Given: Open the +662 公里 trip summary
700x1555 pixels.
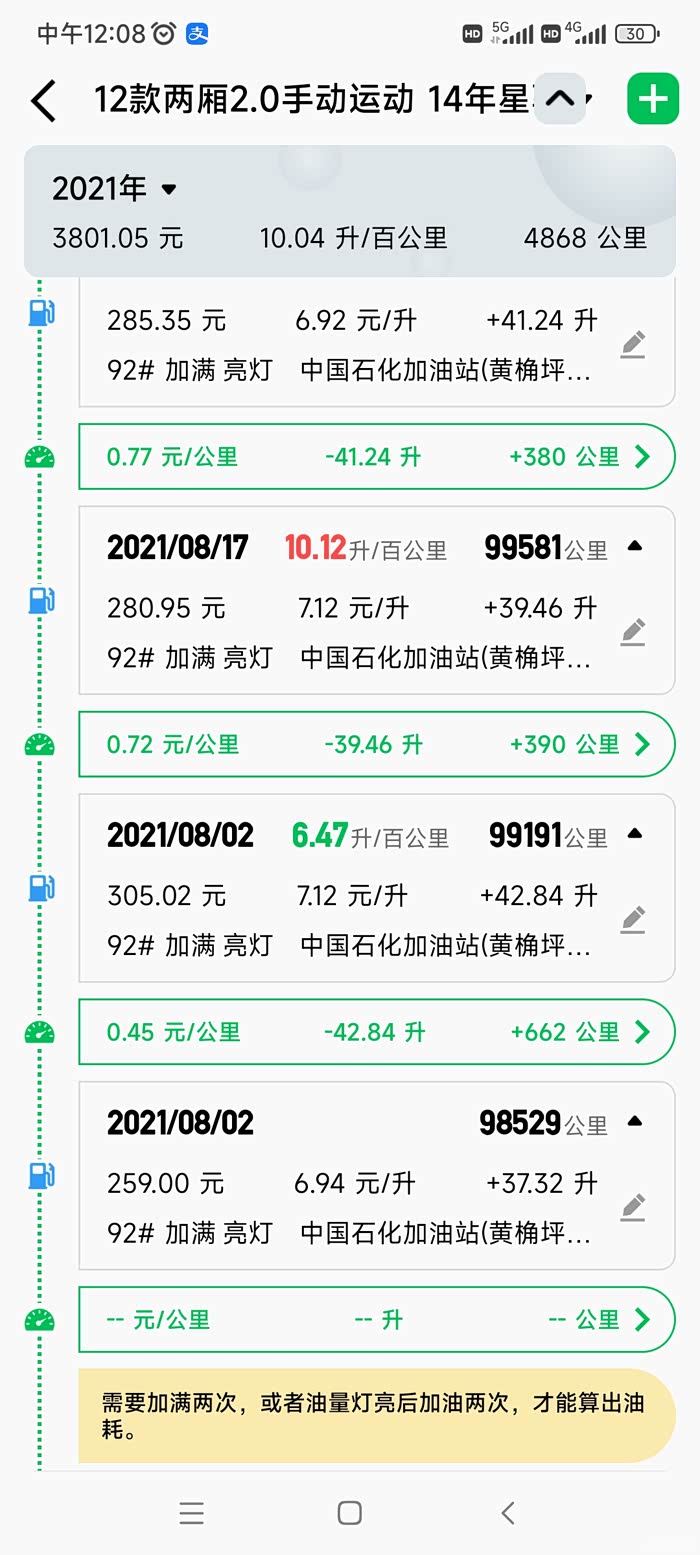Looking at the screenshot, I should point(377,1032).
